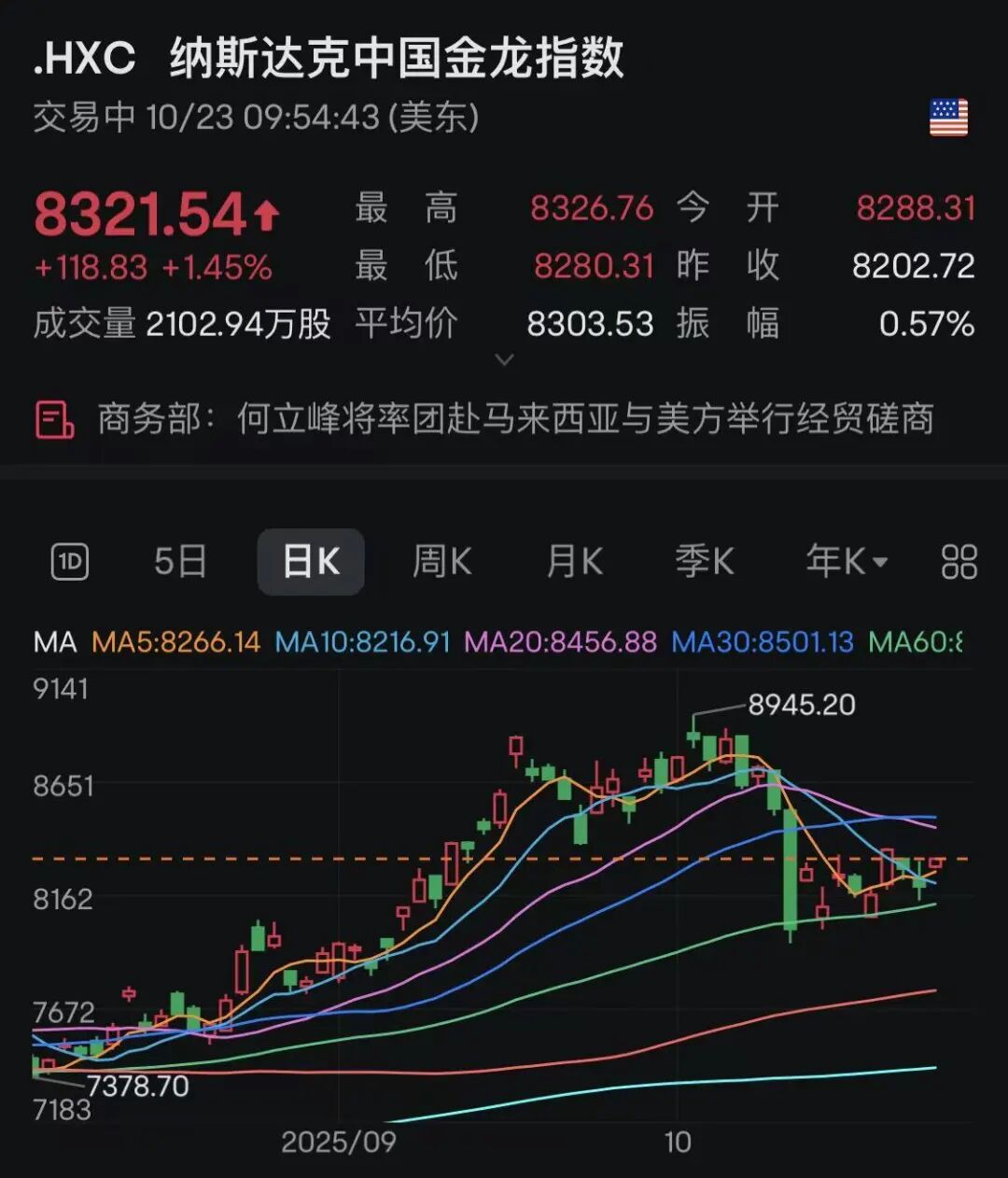Switch to the 日K daily candlestick tab
This screenshot has height=1178, width=1008.
tap(311, 562)
